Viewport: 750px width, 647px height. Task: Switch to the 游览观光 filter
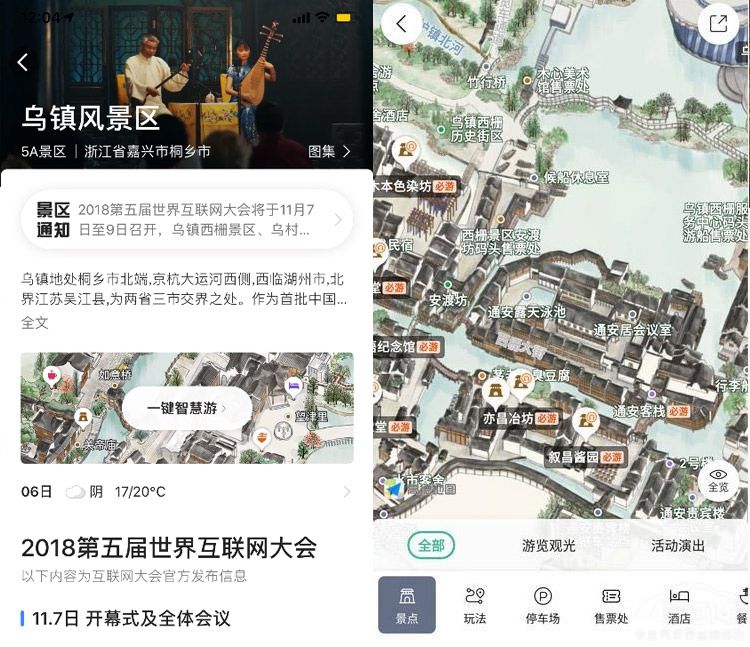tap(549, 546)
